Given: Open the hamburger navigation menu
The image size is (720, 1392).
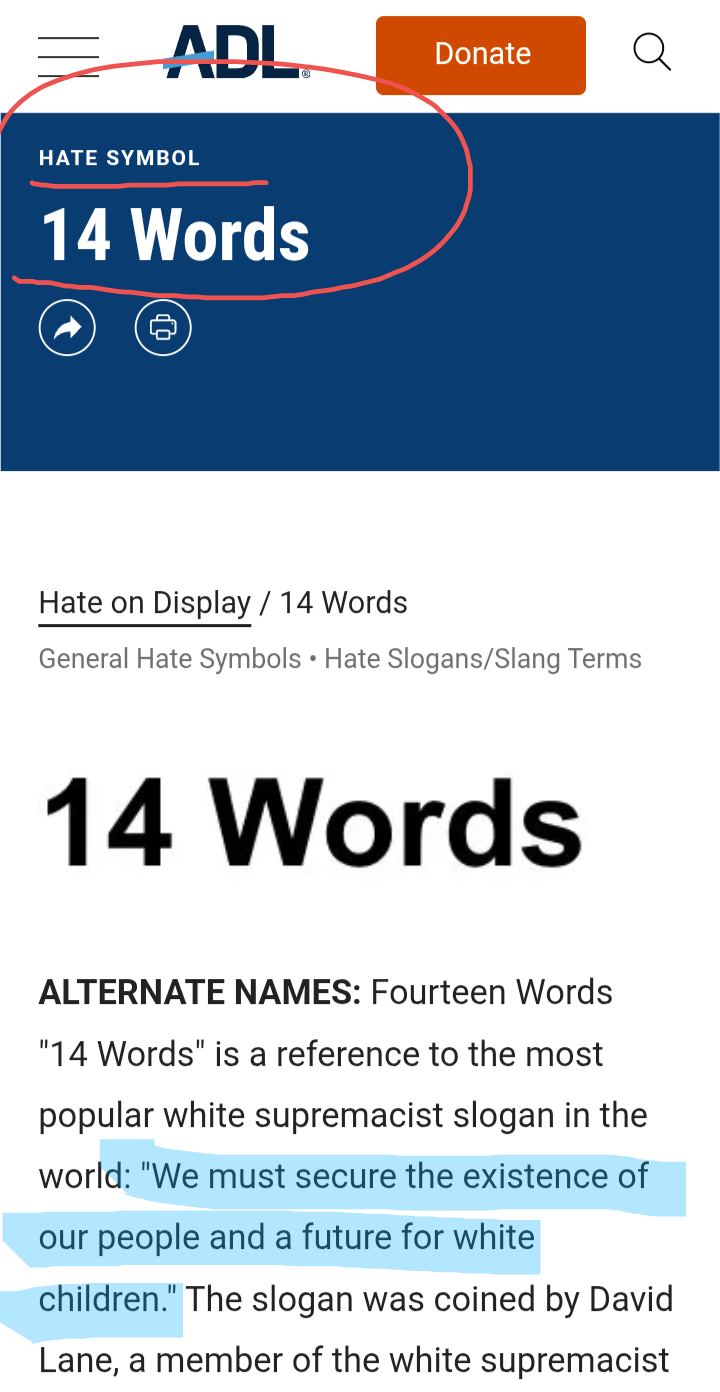Looking at the screenshot, I should coord(68,56).
